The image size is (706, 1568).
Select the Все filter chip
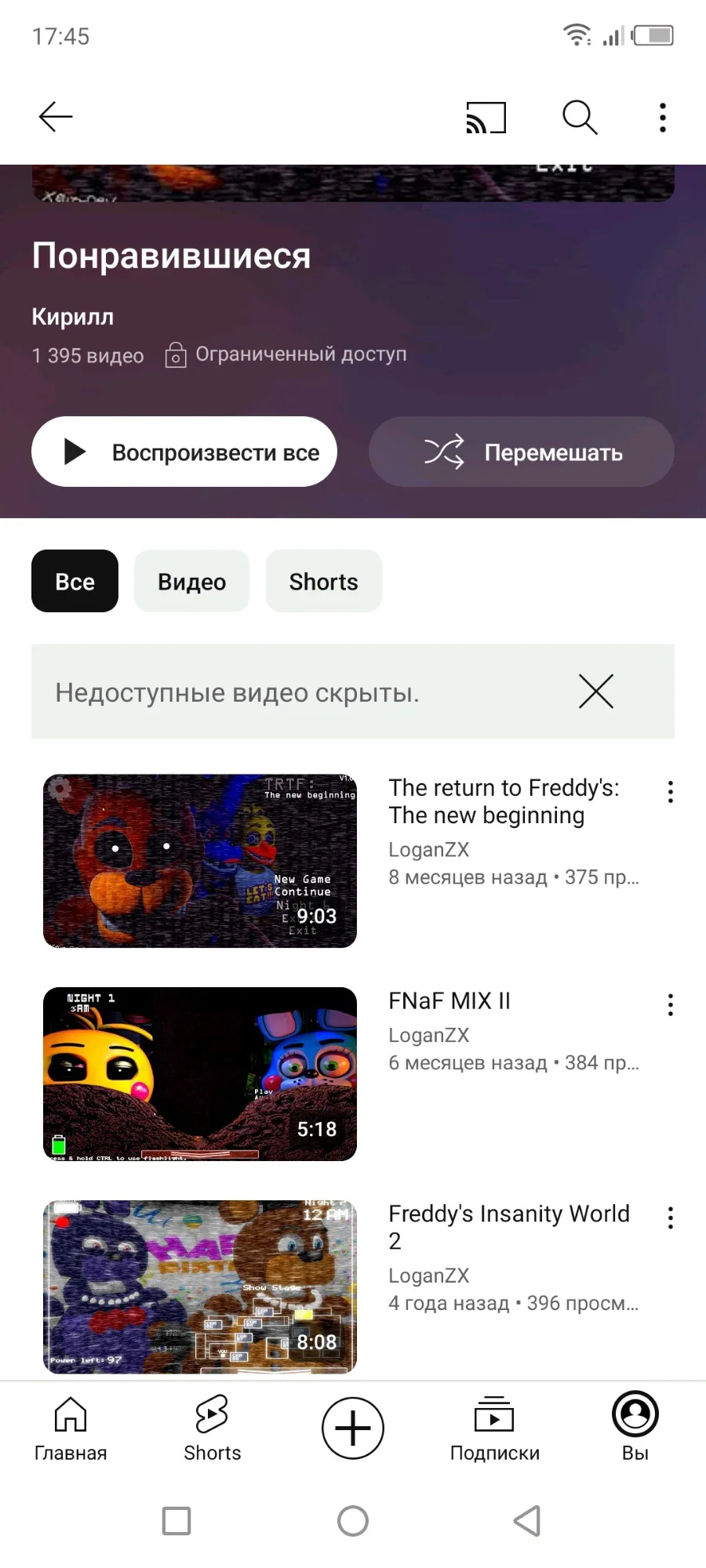click(75, 581)
